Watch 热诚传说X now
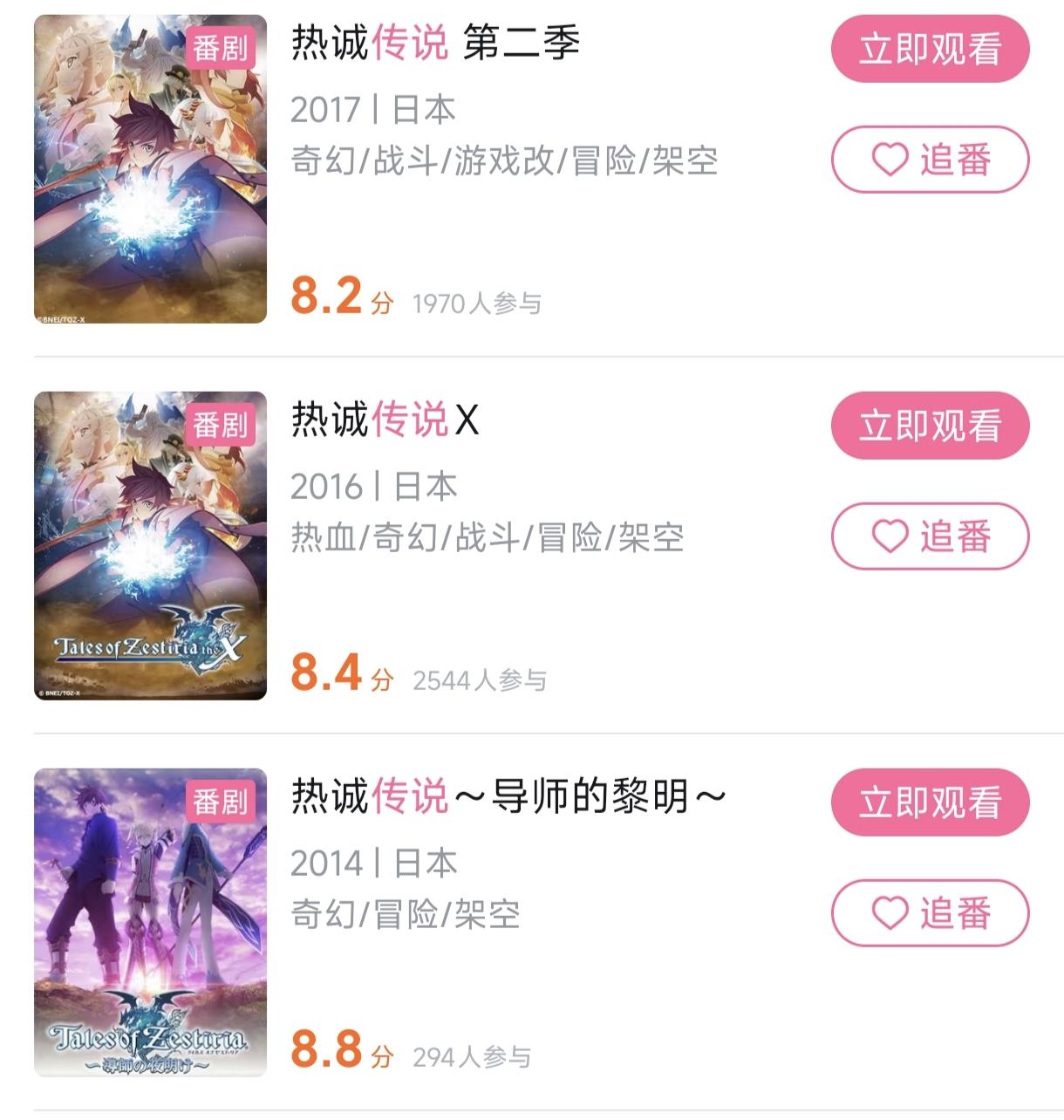Image resolution: width=1064 pixels, height=1120 pixels. (x=930, y=426)
